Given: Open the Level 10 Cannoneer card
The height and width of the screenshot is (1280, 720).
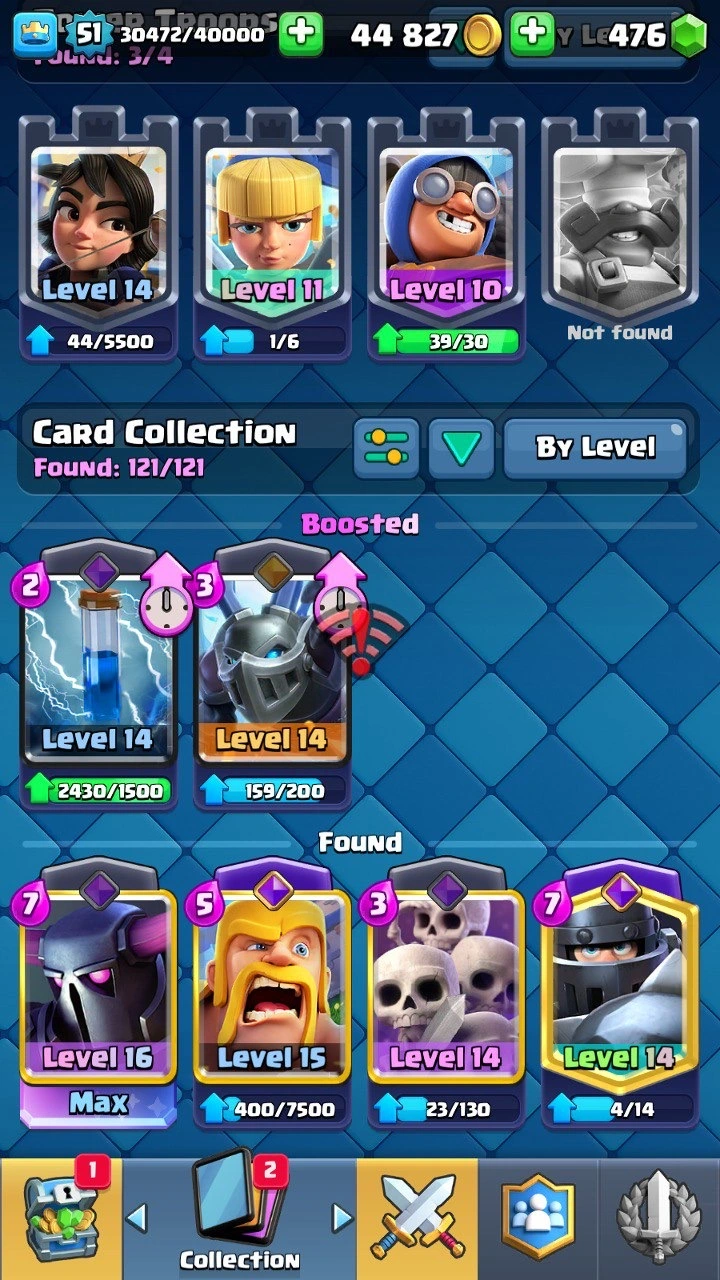Looking at the screenshot, I should (446, 235).
